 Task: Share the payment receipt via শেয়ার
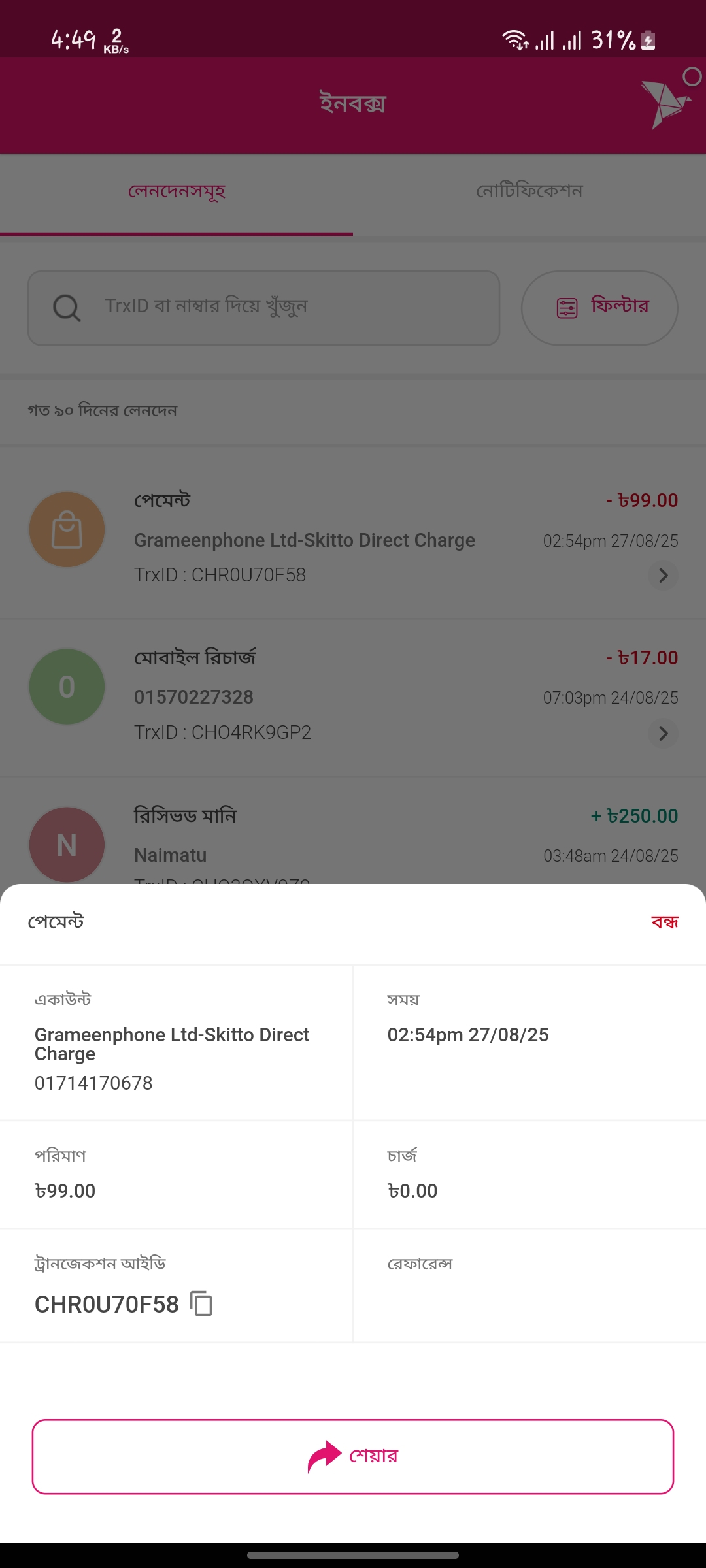[x=353, y=1456]
